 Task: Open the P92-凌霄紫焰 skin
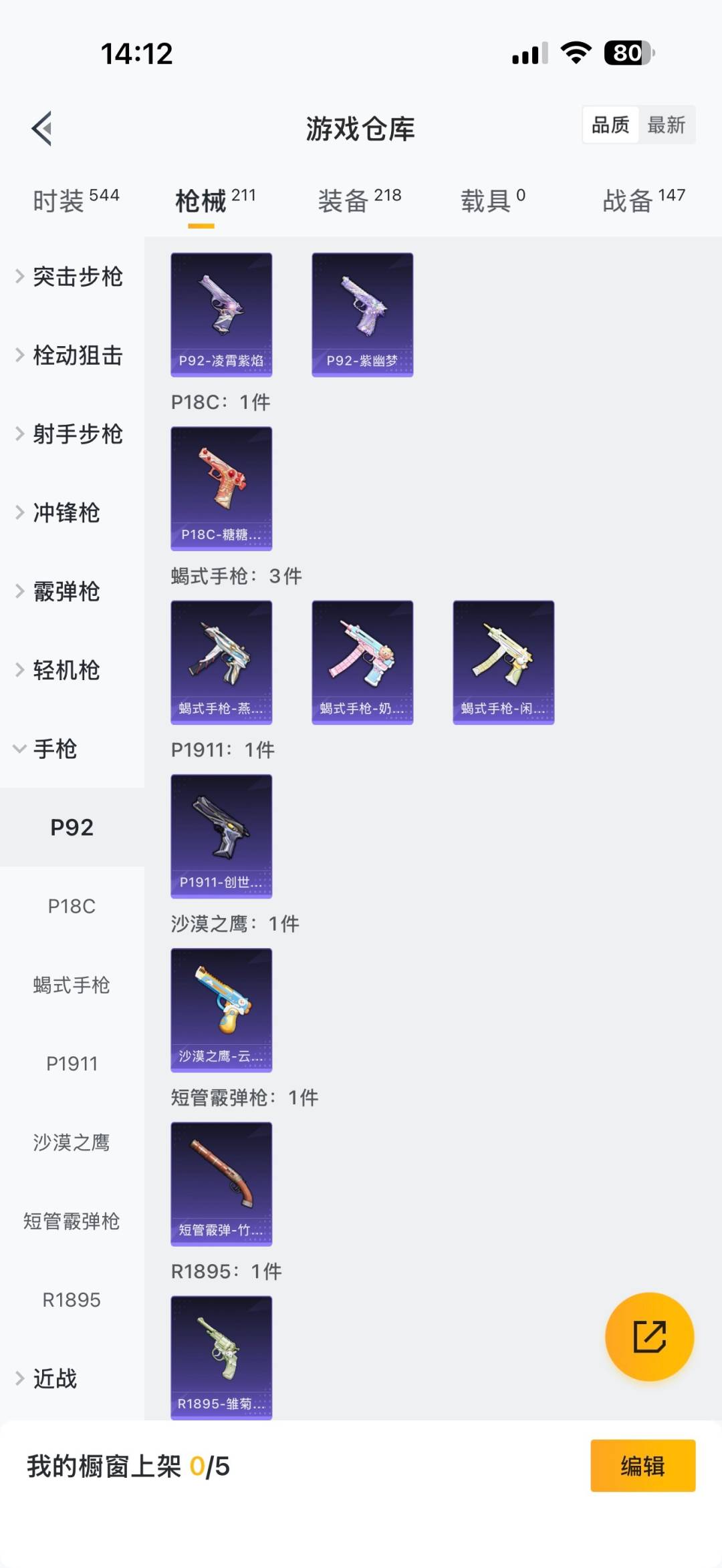221,314
